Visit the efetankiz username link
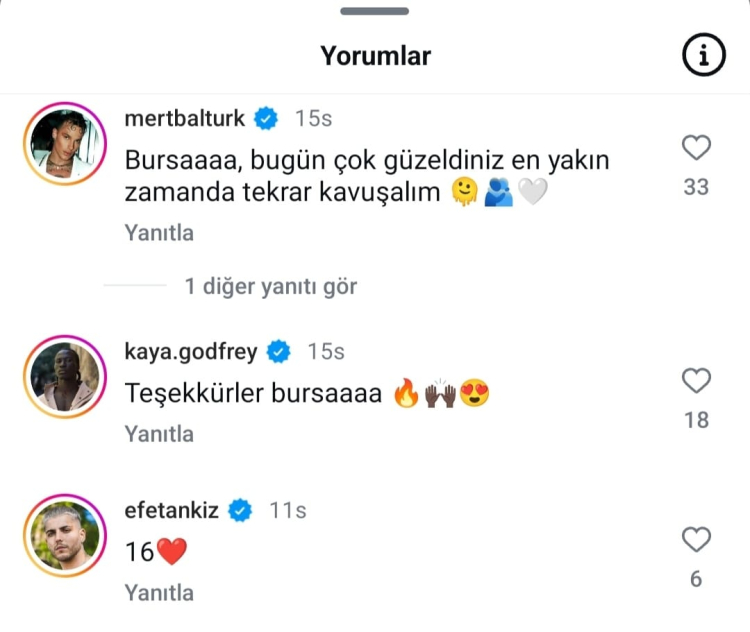Screen dimensions: 750x632 pyautogui.click(x=172, y=511)
